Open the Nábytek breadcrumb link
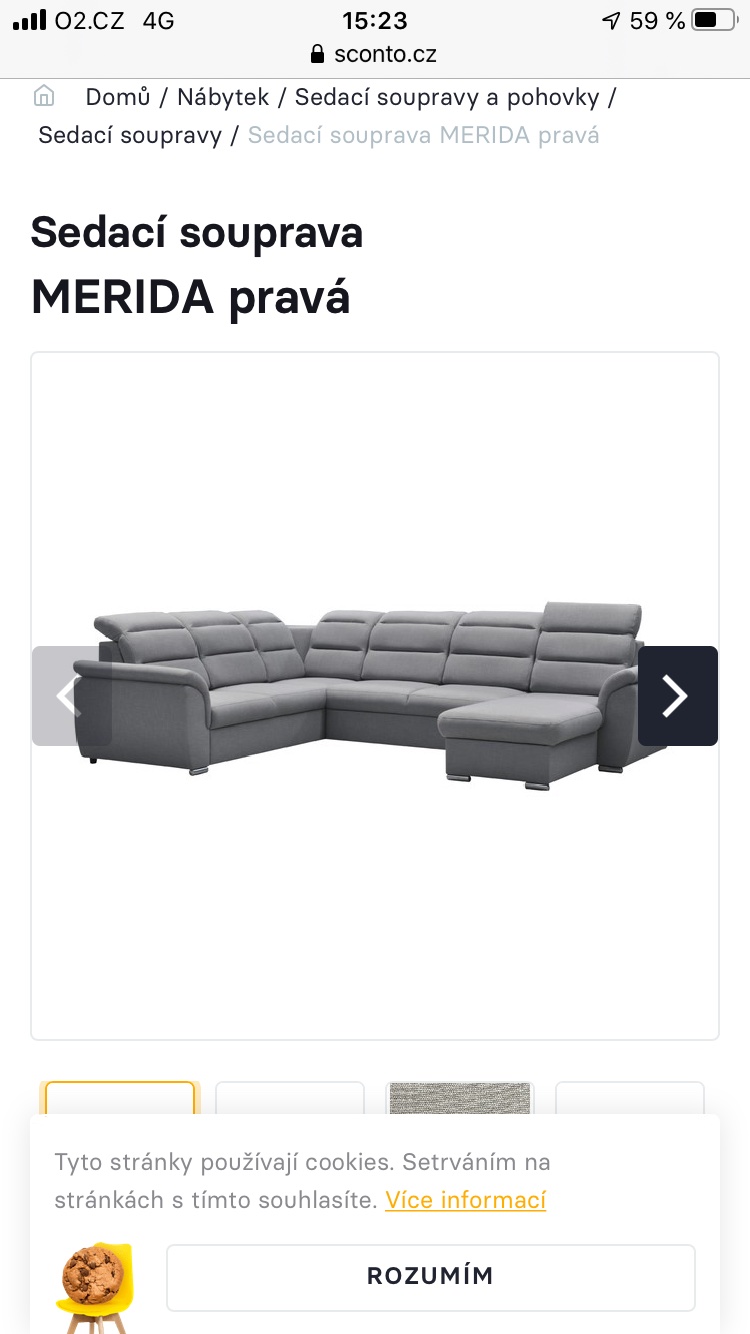This screenshot has width=750, height=1334. [223, 97]
